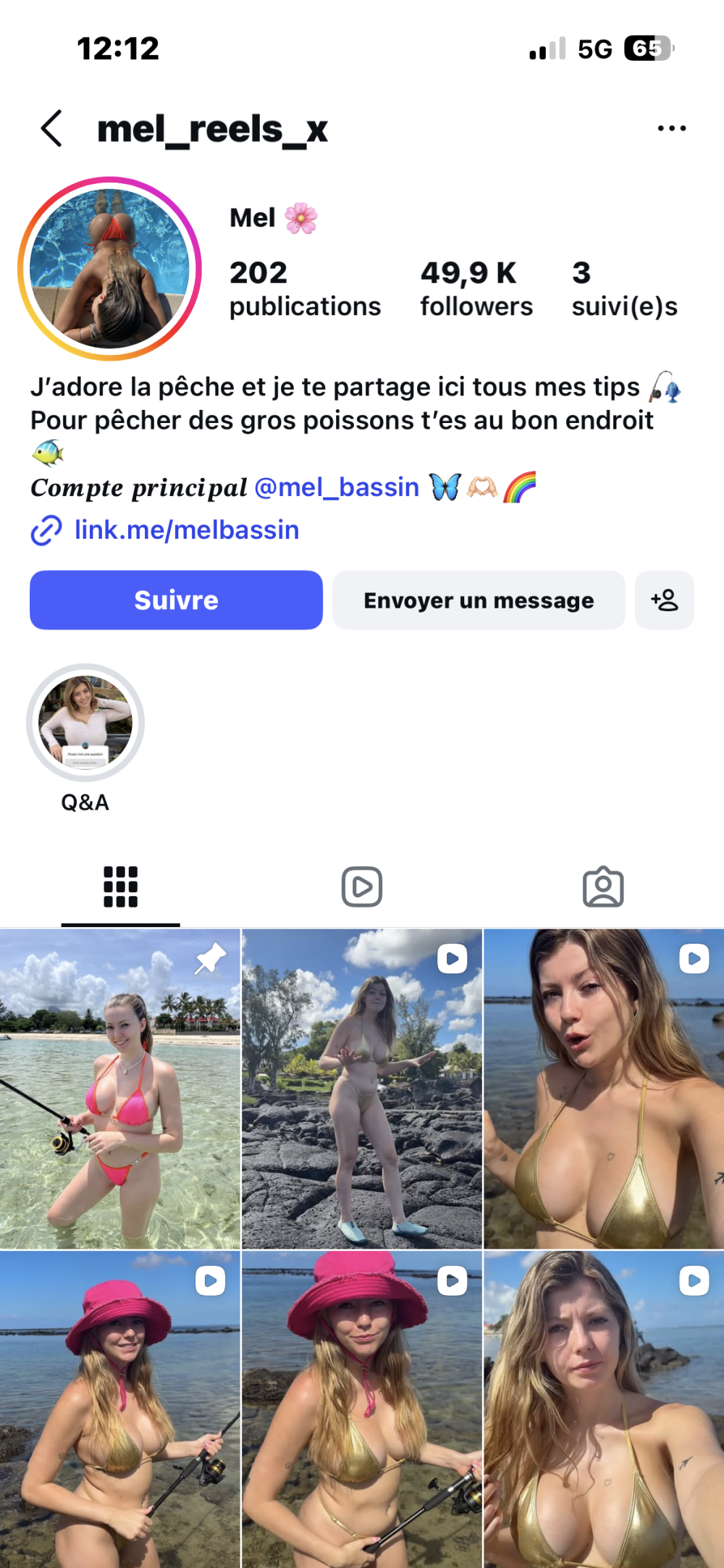Open the Q&A story highlight
The width and height of the screenshot is (724, 1568).
85,723
